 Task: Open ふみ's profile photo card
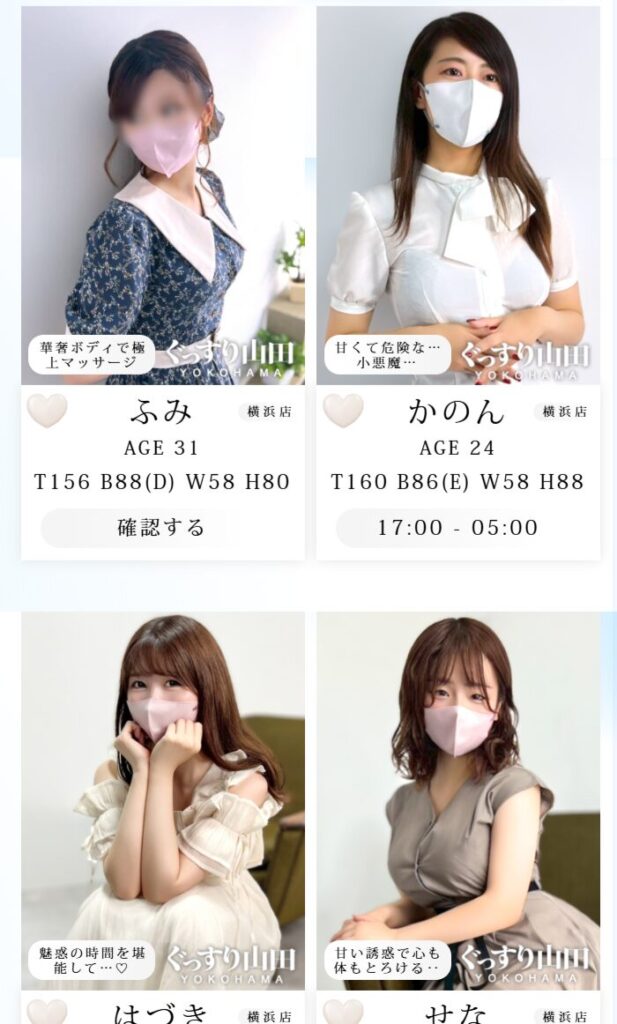163,195
